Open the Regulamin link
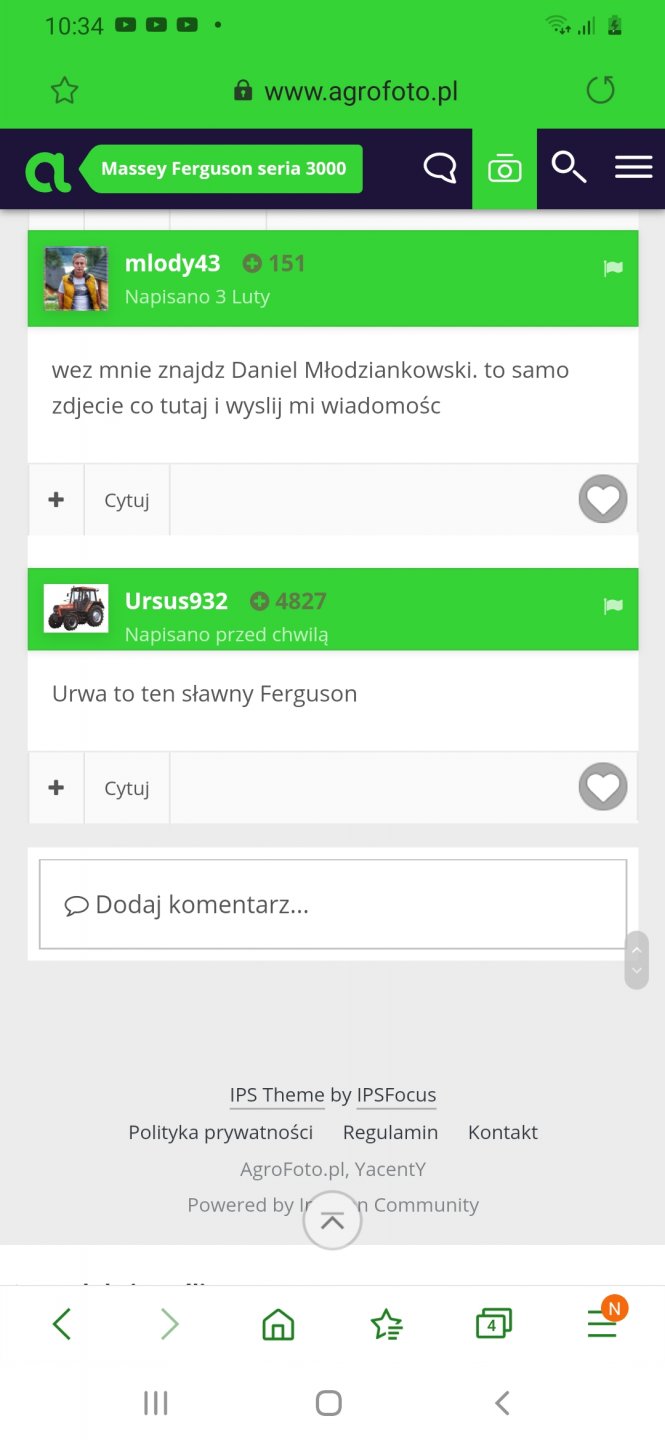The width and height of the screenshot is (665, 1440). coord(390,1132)
